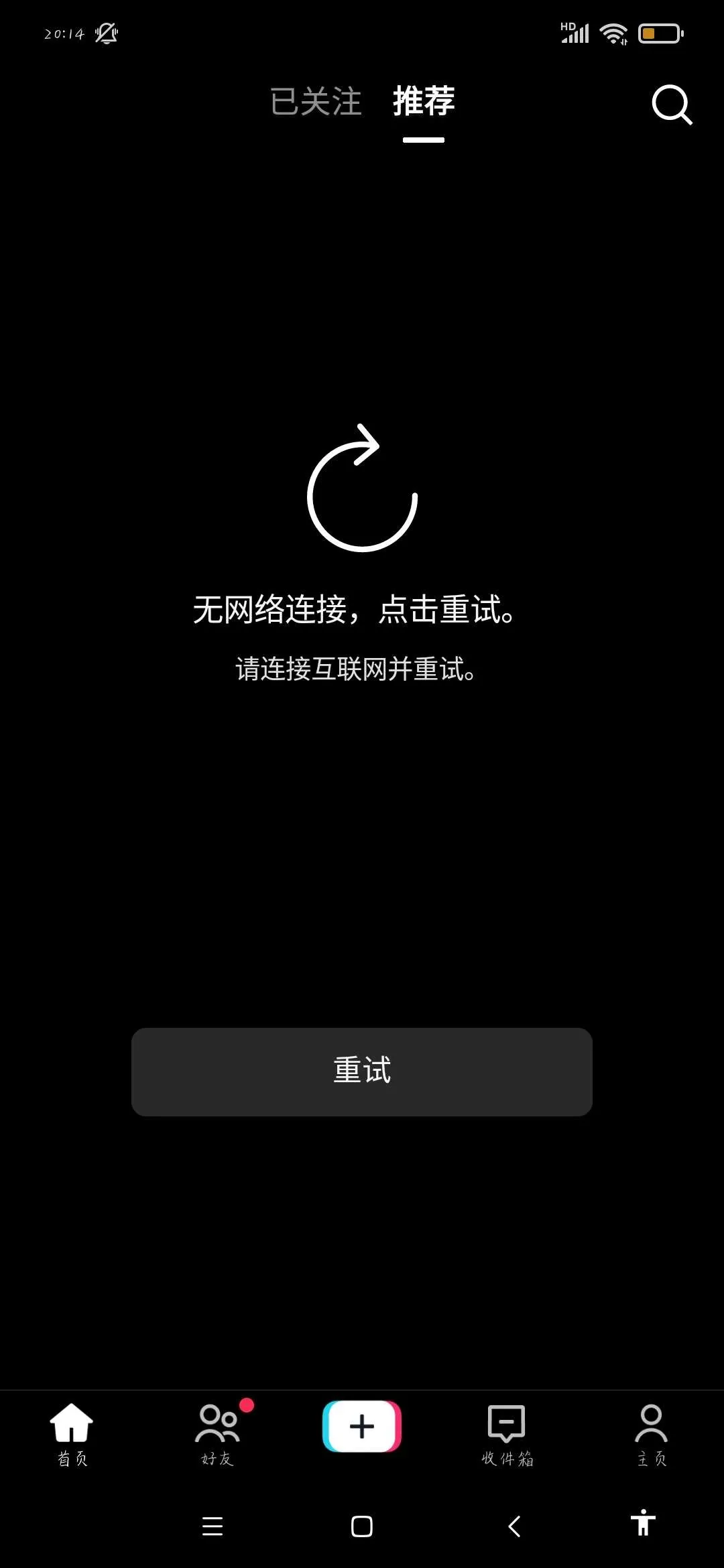Open the search icon

(x=671, y=105)
